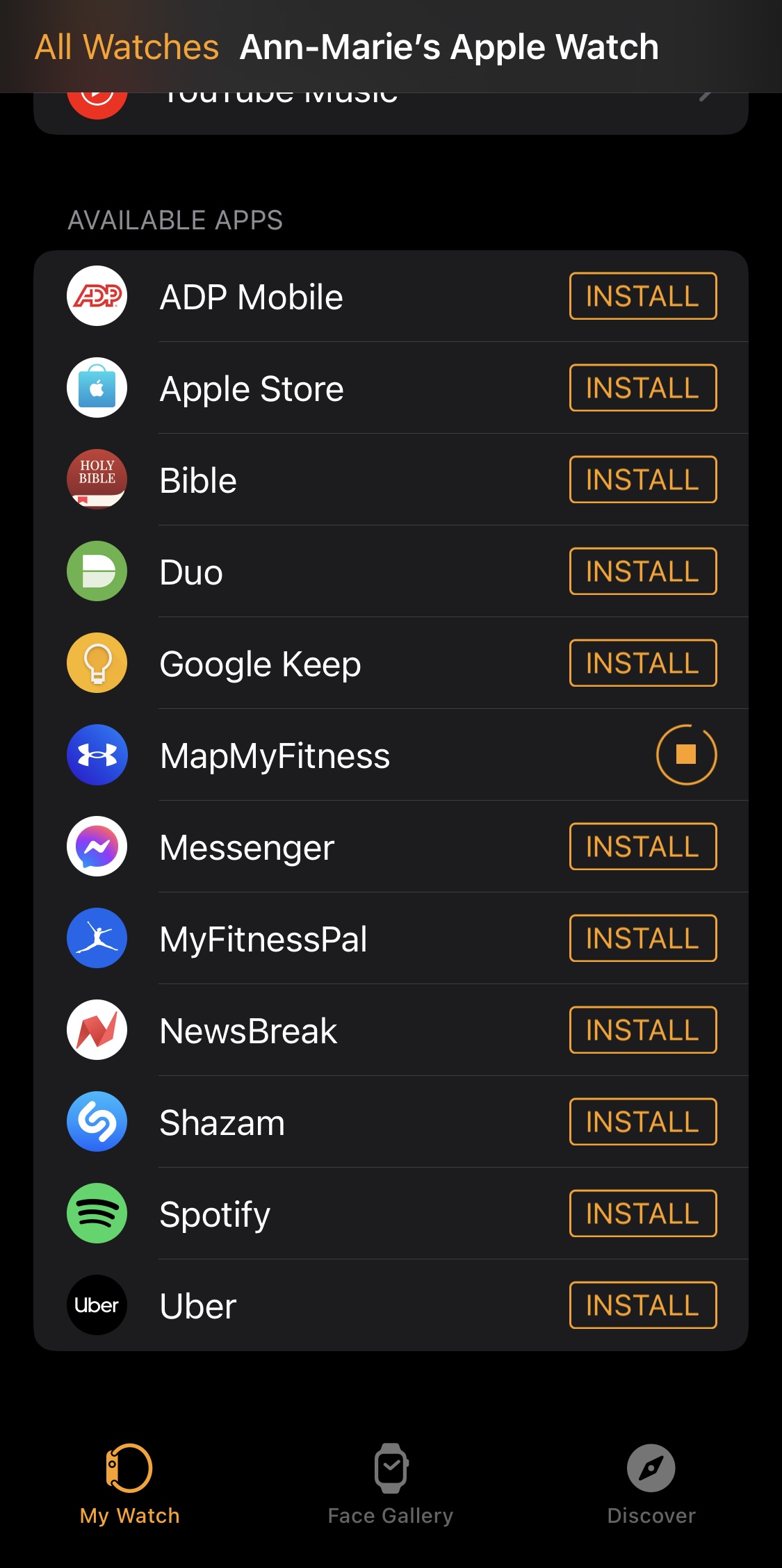Install Shazam on the watch
Viewport: 782px width, 1568px height.
pos(642,1122)
